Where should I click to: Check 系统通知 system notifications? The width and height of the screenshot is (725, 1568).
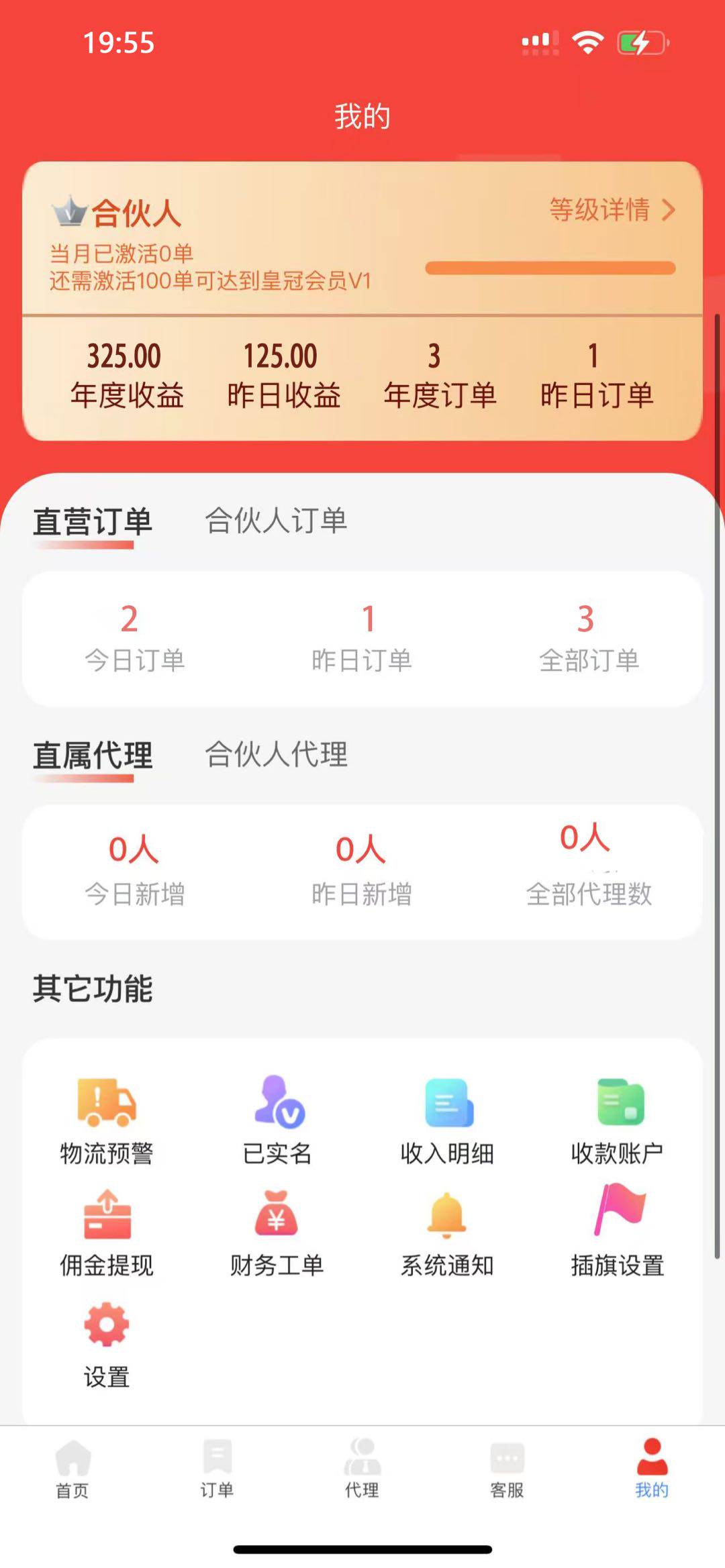coord(447,1234)
